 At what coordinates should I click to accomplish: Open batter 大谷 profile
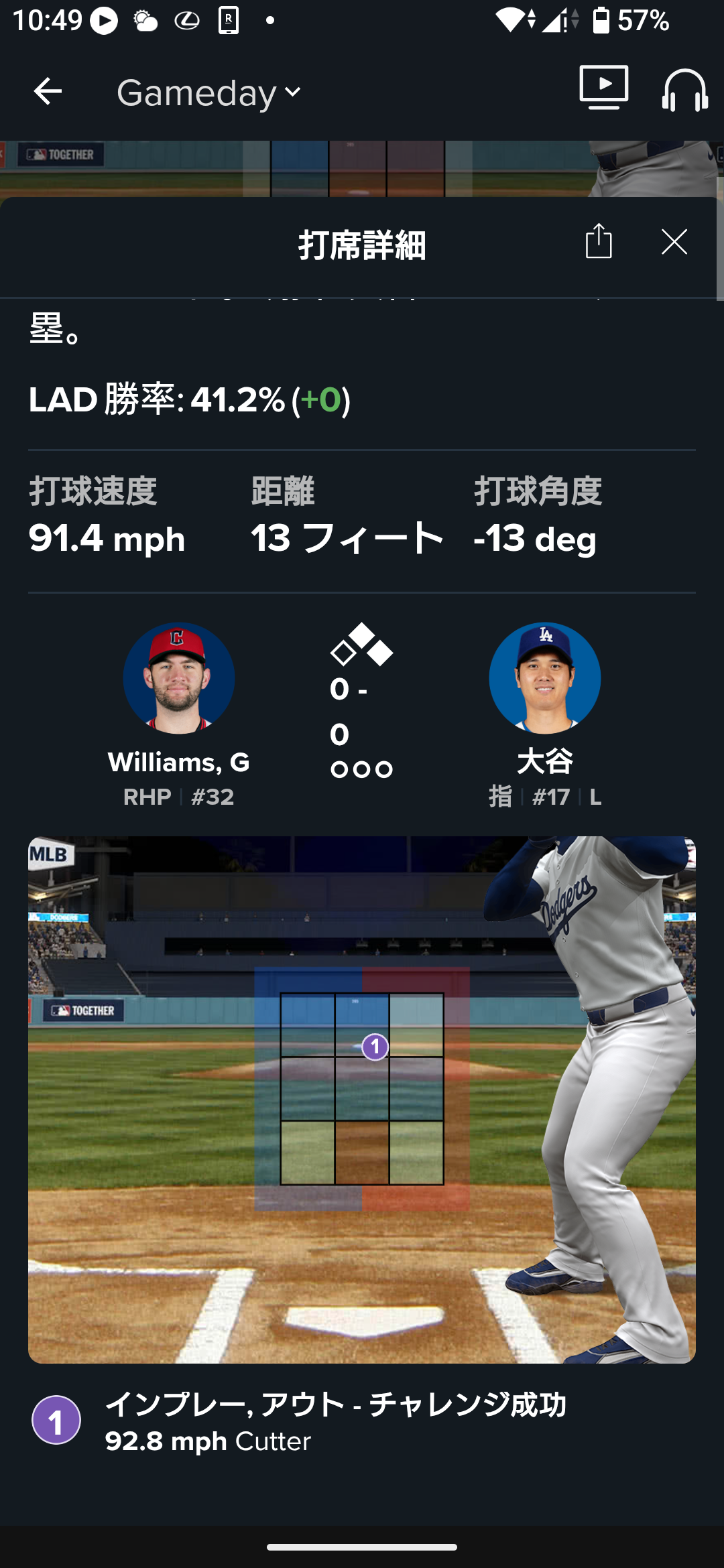(544, 679)
